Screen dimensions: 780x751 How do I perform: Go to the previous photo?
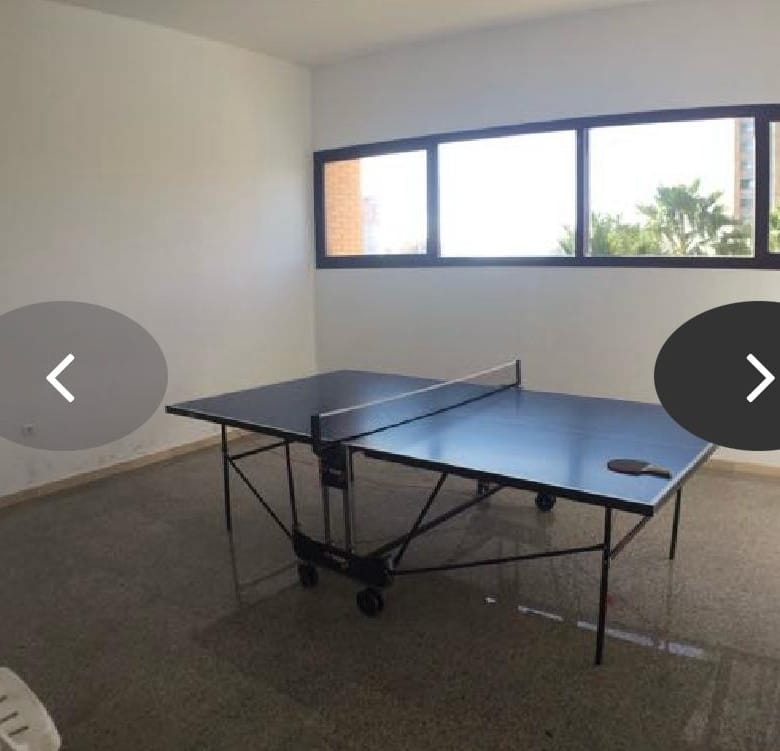click(62, 377)
